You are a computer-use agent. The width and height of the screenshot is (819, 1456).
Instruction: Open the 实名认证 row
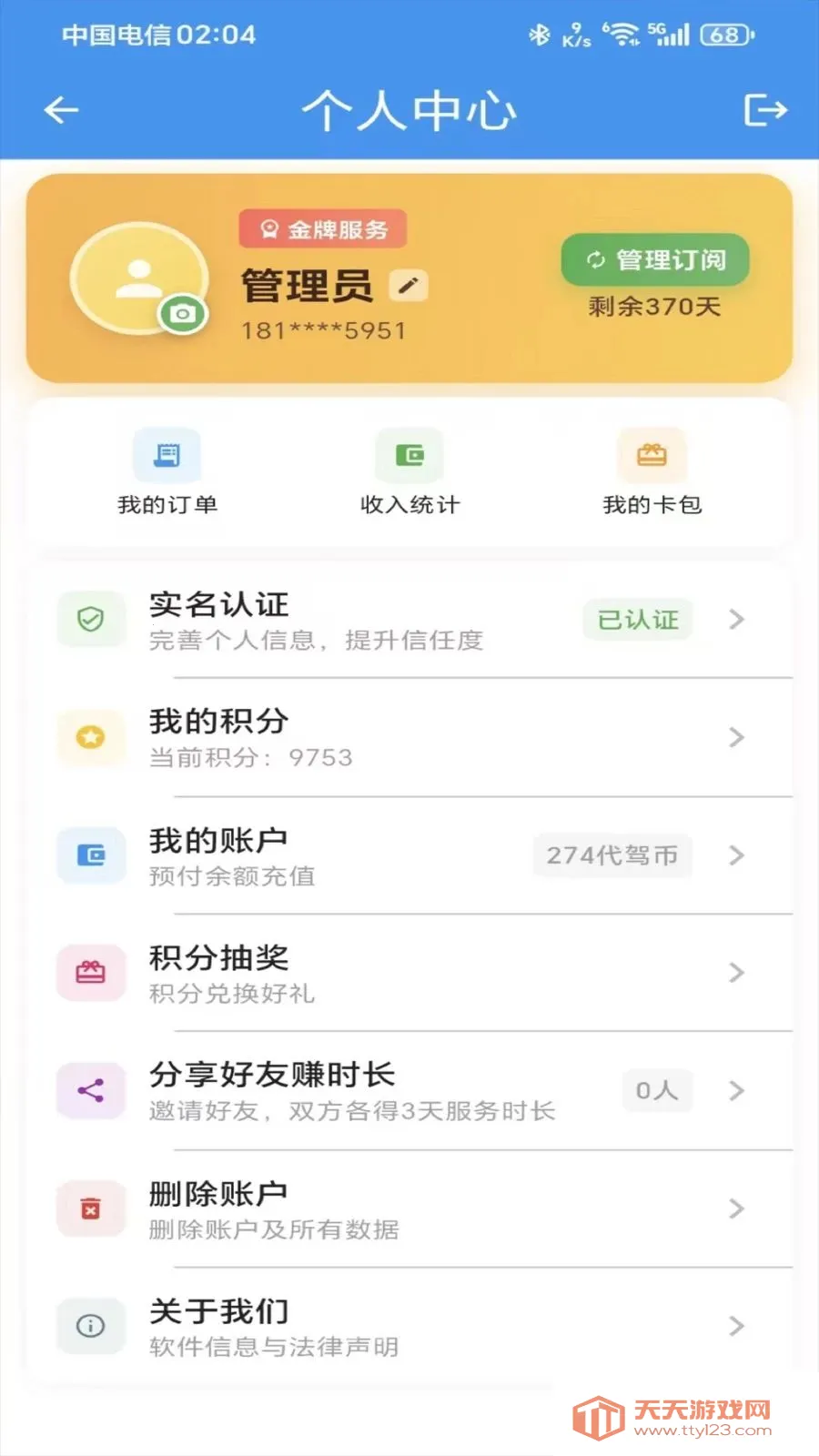coord(409,621)
